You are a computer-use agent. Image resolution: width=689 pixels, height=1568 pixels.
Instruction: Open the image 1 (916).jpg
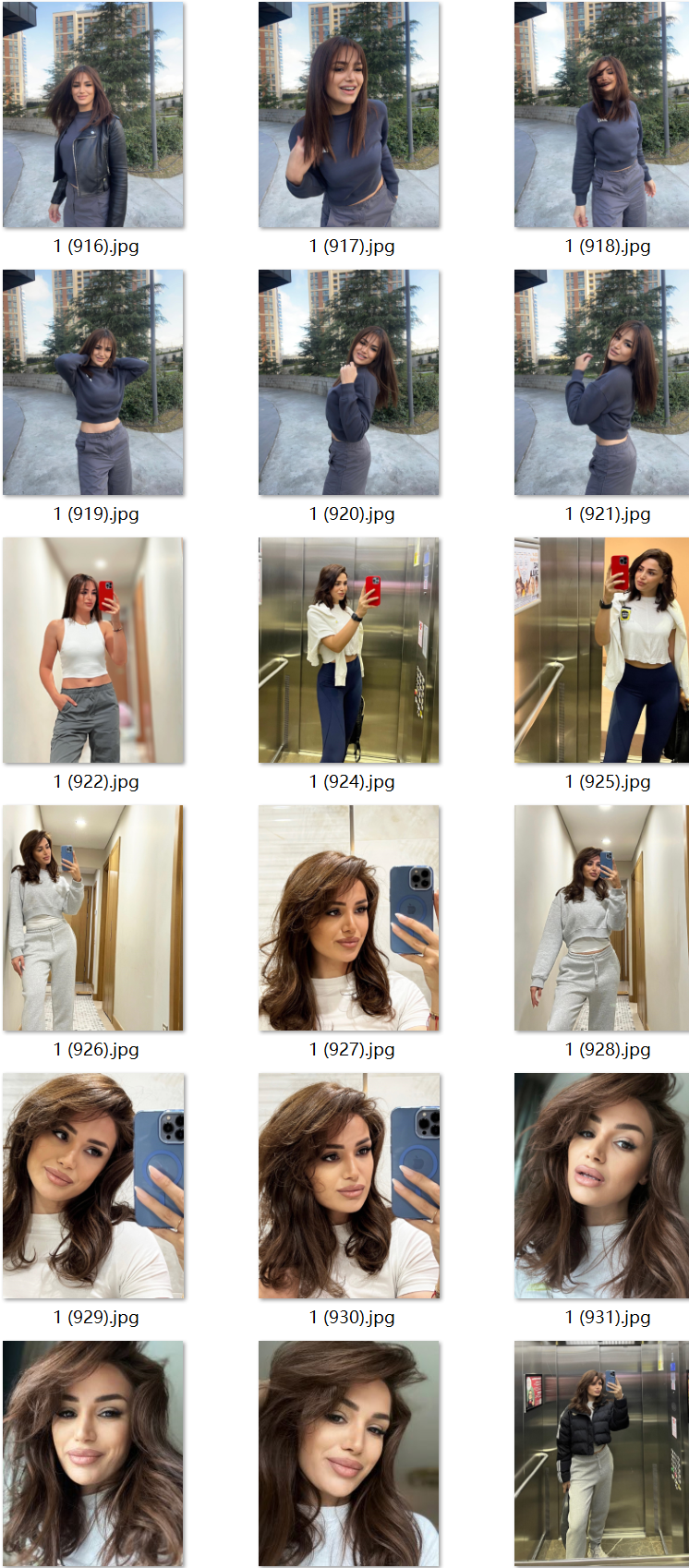click(x=93, y=115)
